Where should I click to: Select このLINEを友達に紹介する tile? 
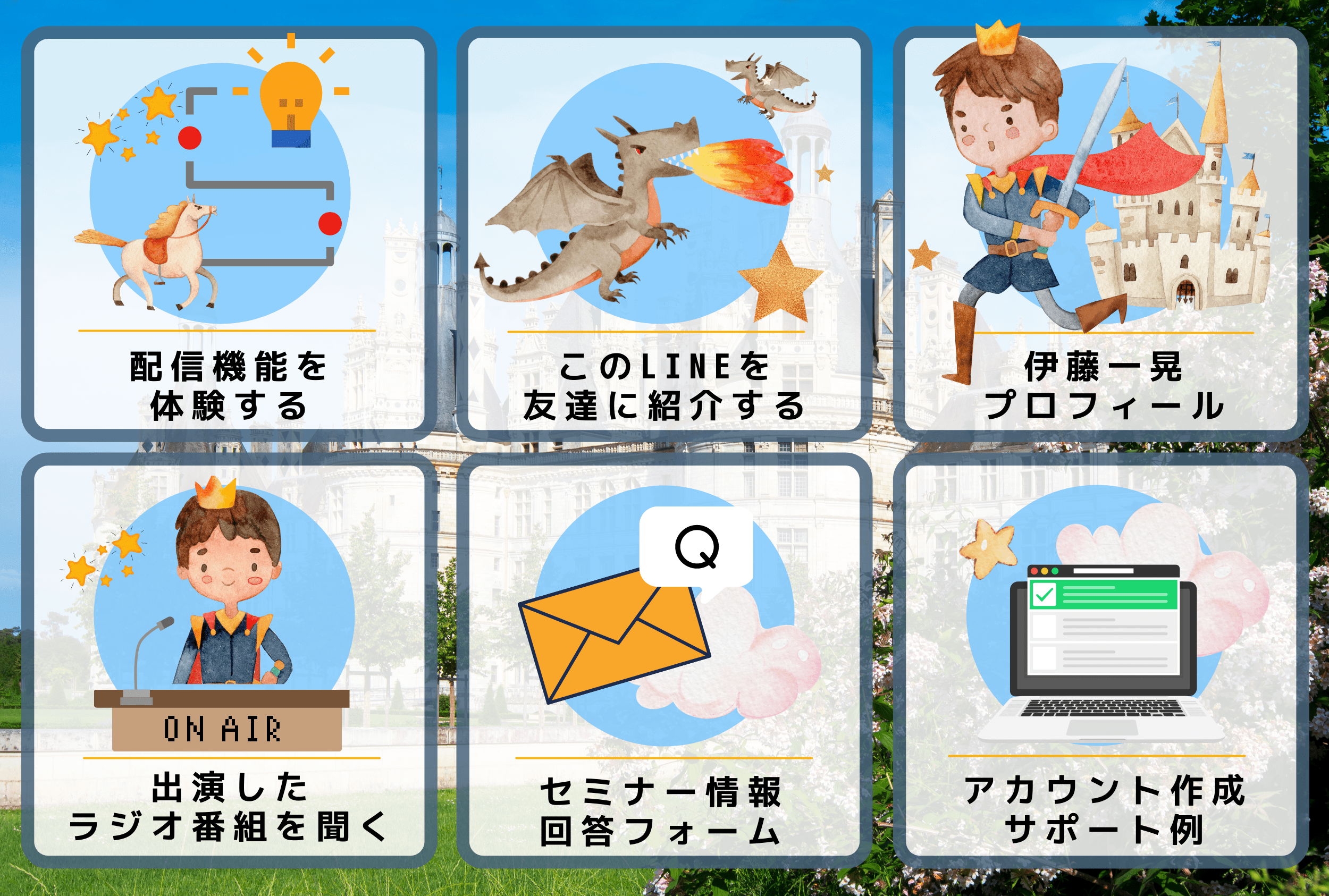coord(663,234)
